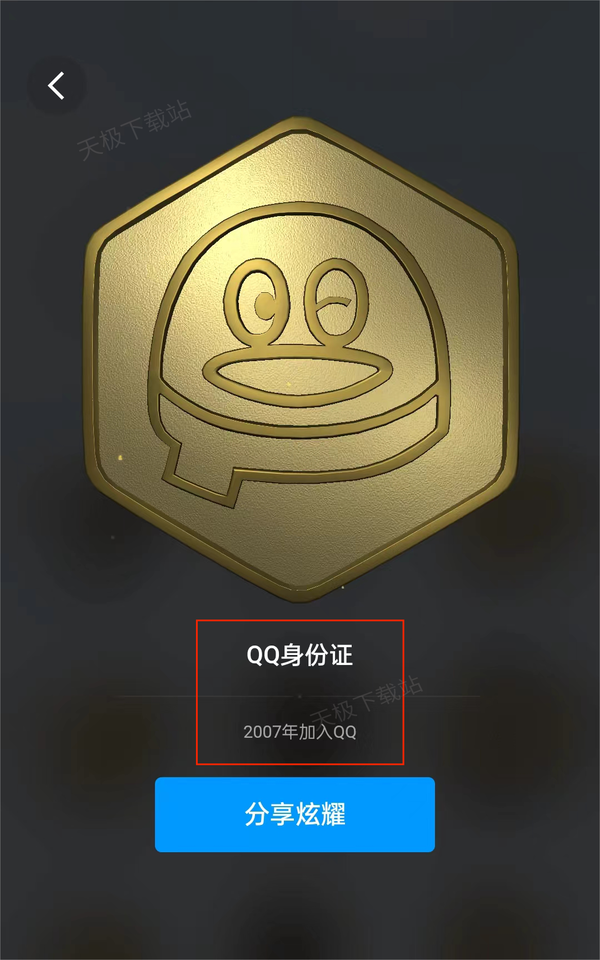
Task: Tap the 分享炫耀 share button
Action: (295, 814)
